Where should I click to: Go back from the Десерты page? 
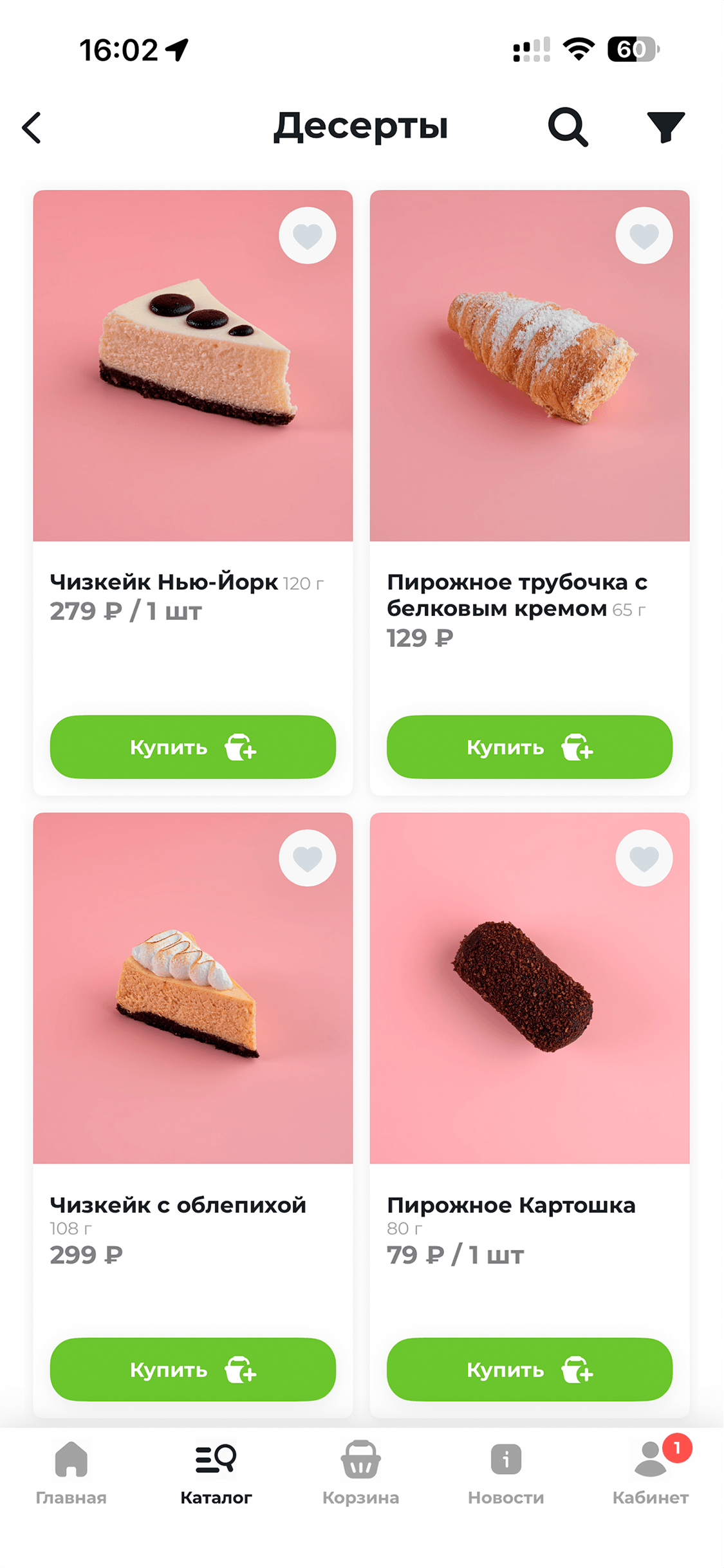(32, 127)
